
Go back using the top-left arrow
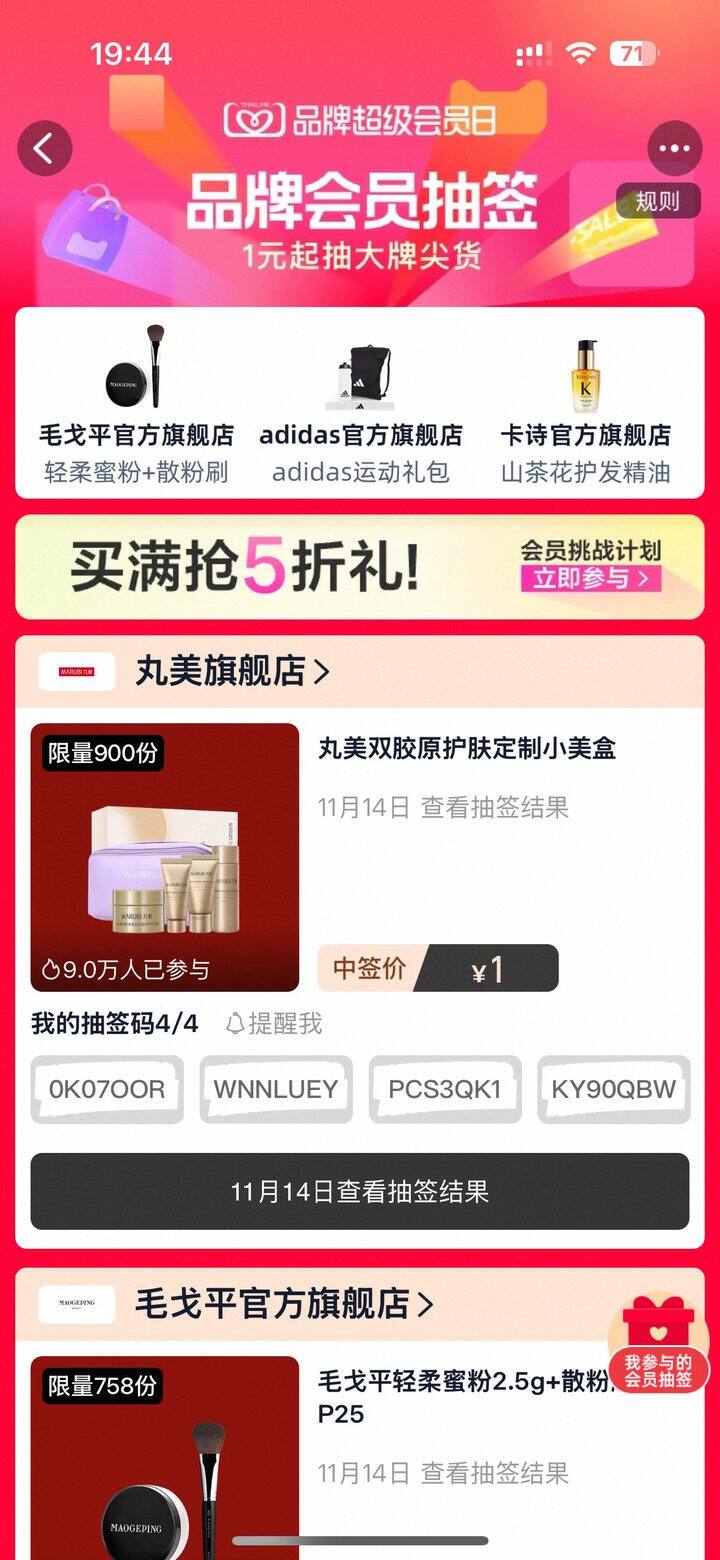point(45,149)
